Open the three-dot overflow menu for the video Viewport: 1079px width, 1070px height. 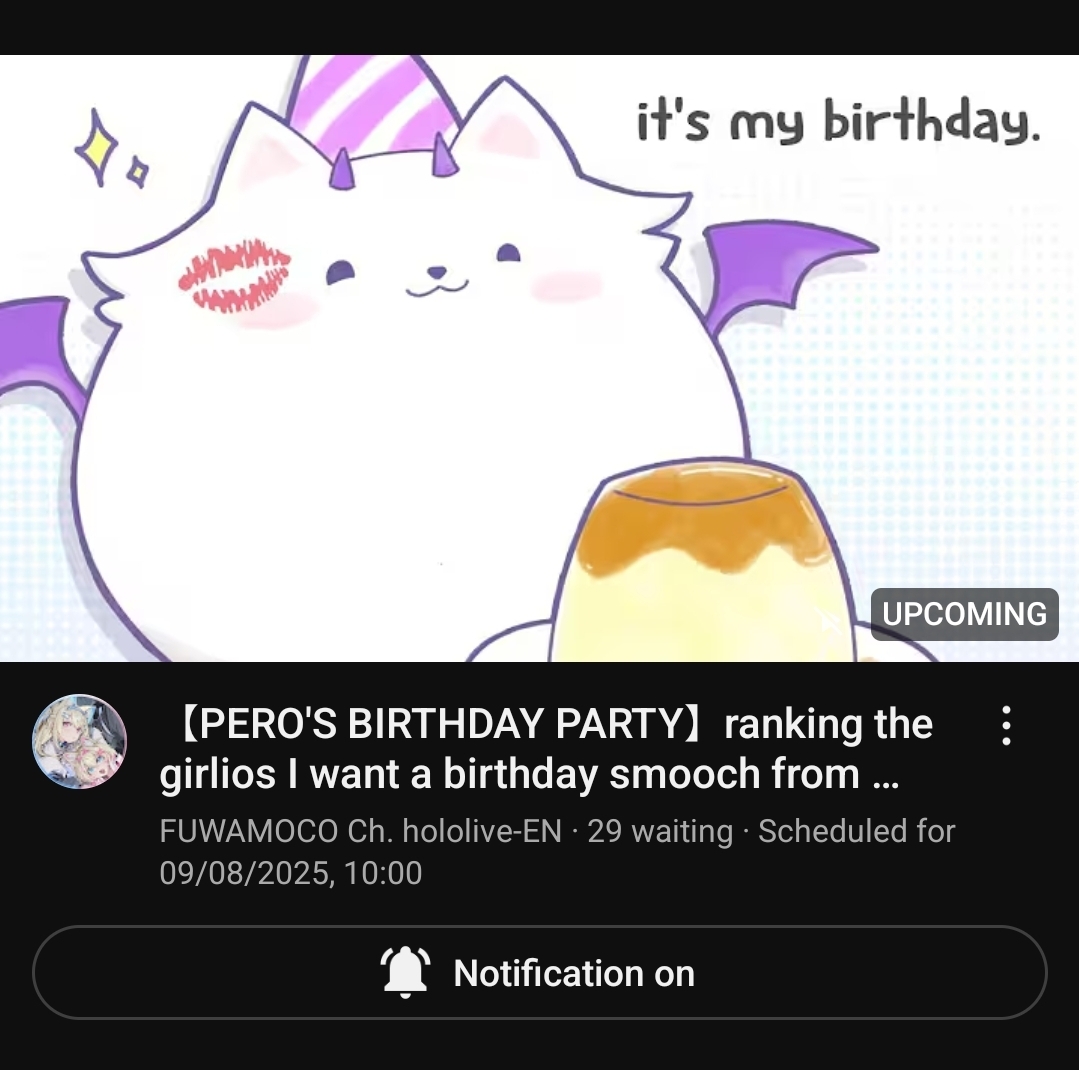[1006, 726]
